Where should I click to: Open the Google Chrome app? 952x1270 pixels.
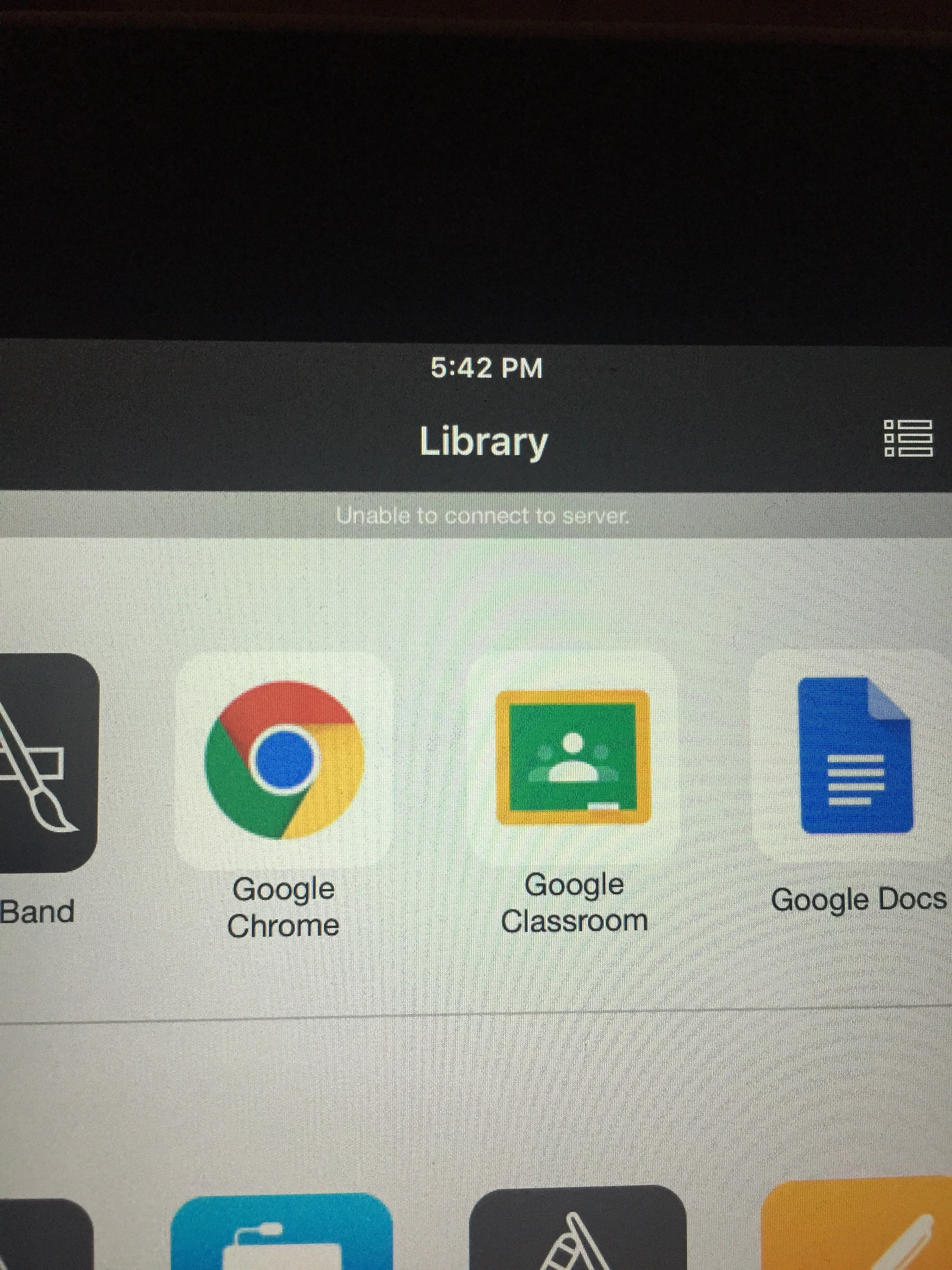pos(284,759)
